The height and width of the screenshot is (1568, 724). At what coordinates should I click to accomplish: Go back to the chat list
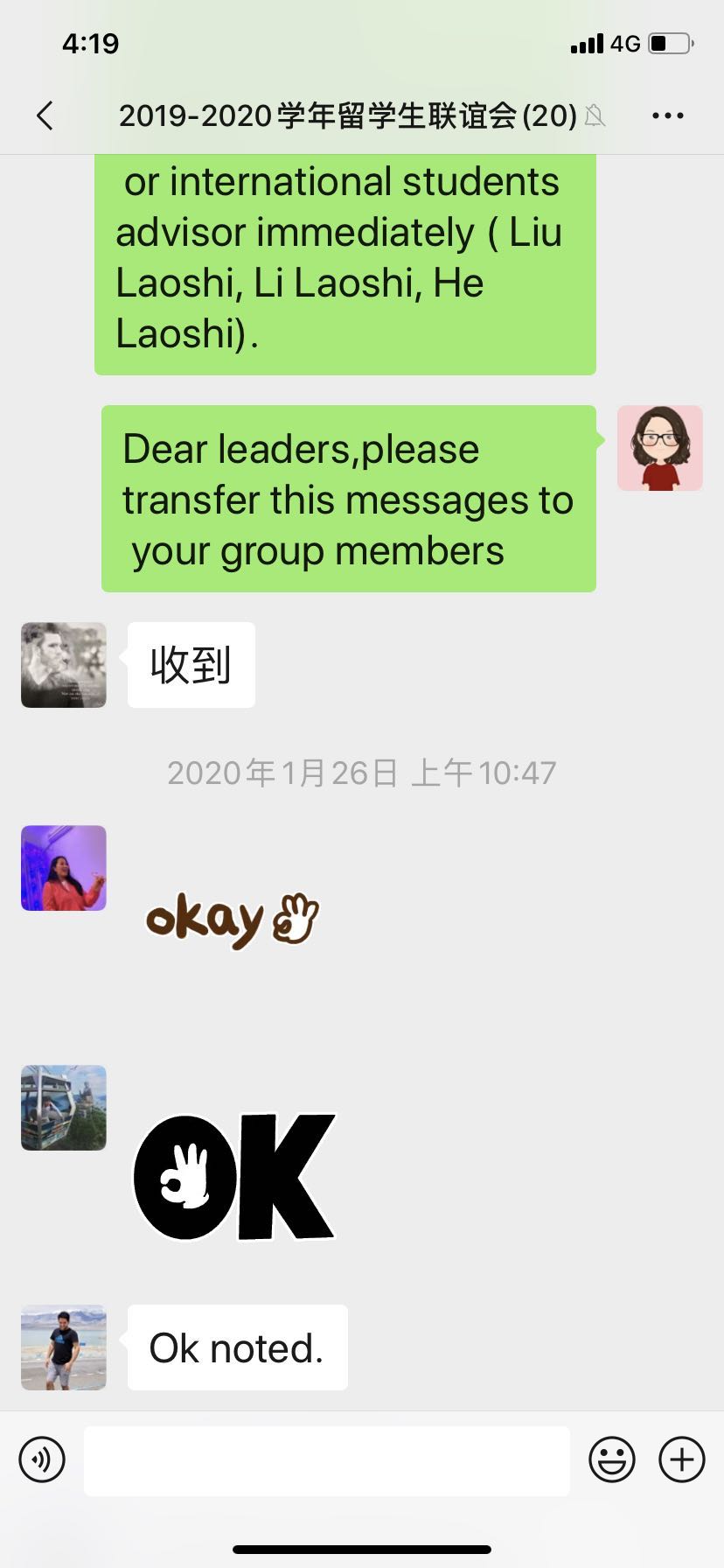(x=45, y=115)
